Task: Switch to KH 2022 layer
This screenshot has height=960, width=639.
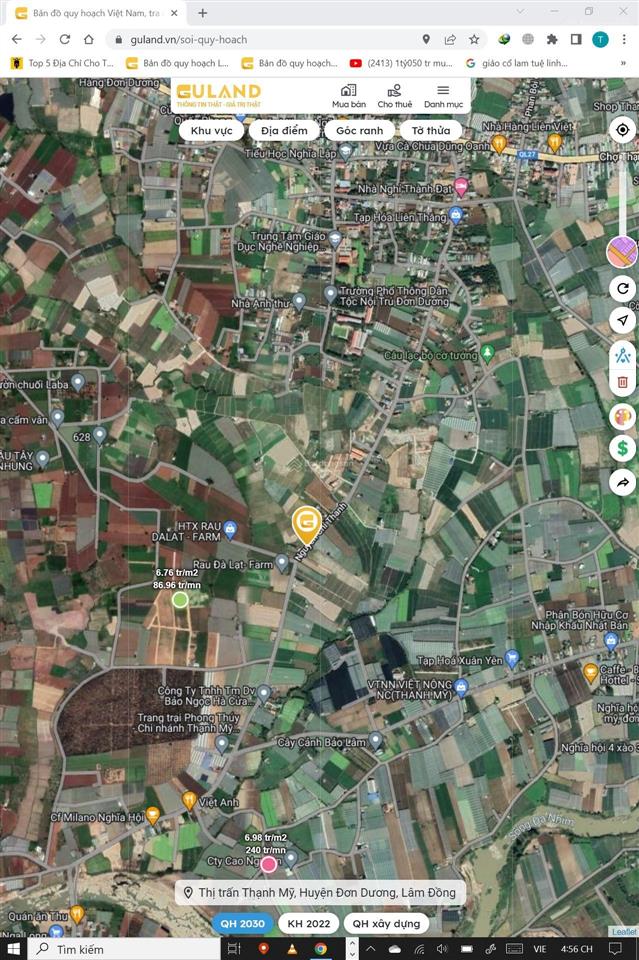Action: [x=308, y=923]
